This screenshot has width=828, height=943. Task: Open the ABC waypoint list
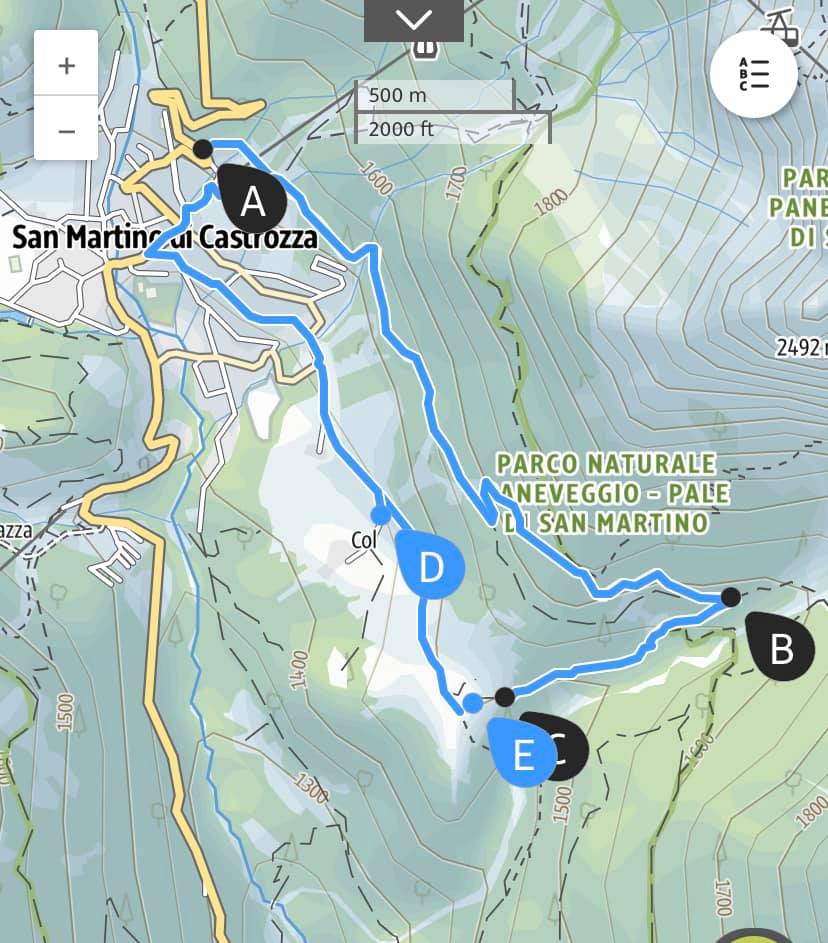click(754, 74)
